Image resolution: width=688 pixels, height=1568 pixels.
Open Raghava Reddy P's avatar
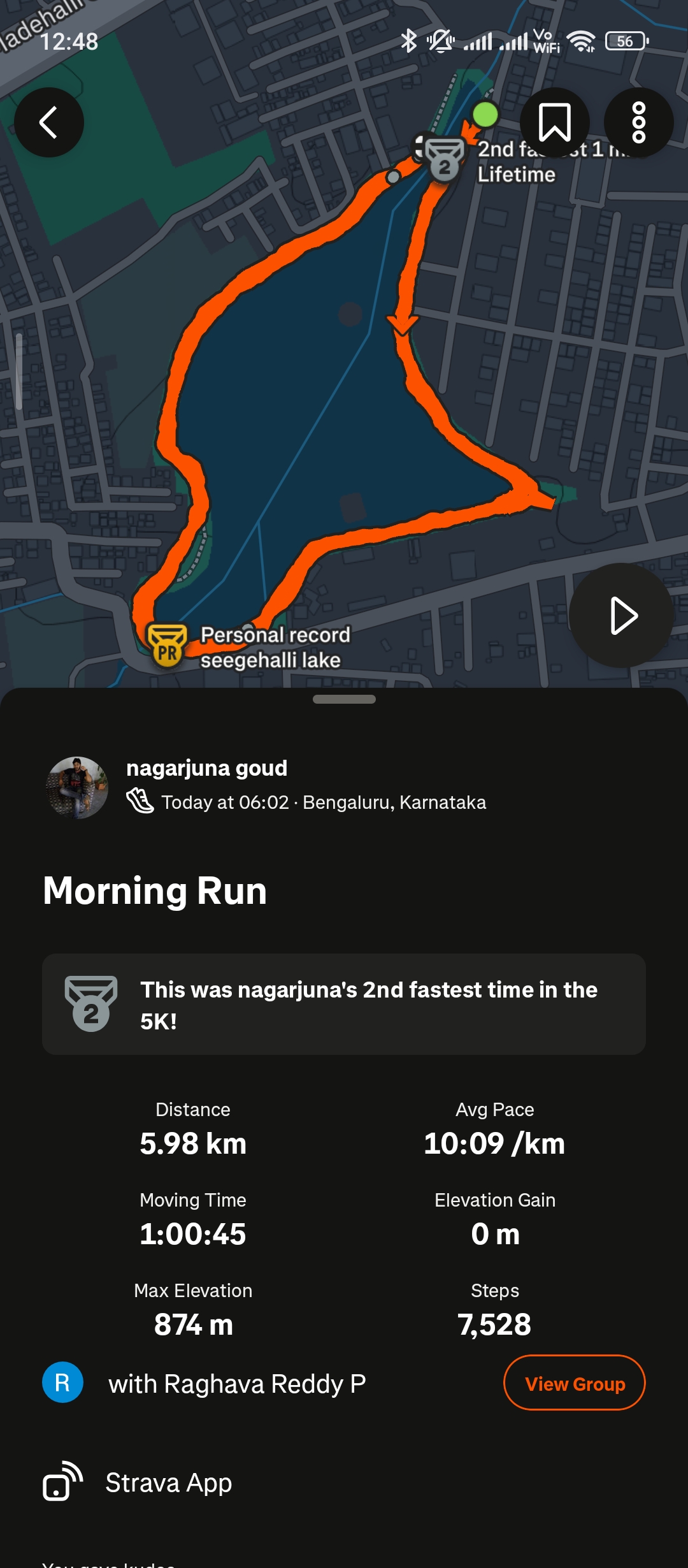pyautogui.click(x=62, y=1383)
